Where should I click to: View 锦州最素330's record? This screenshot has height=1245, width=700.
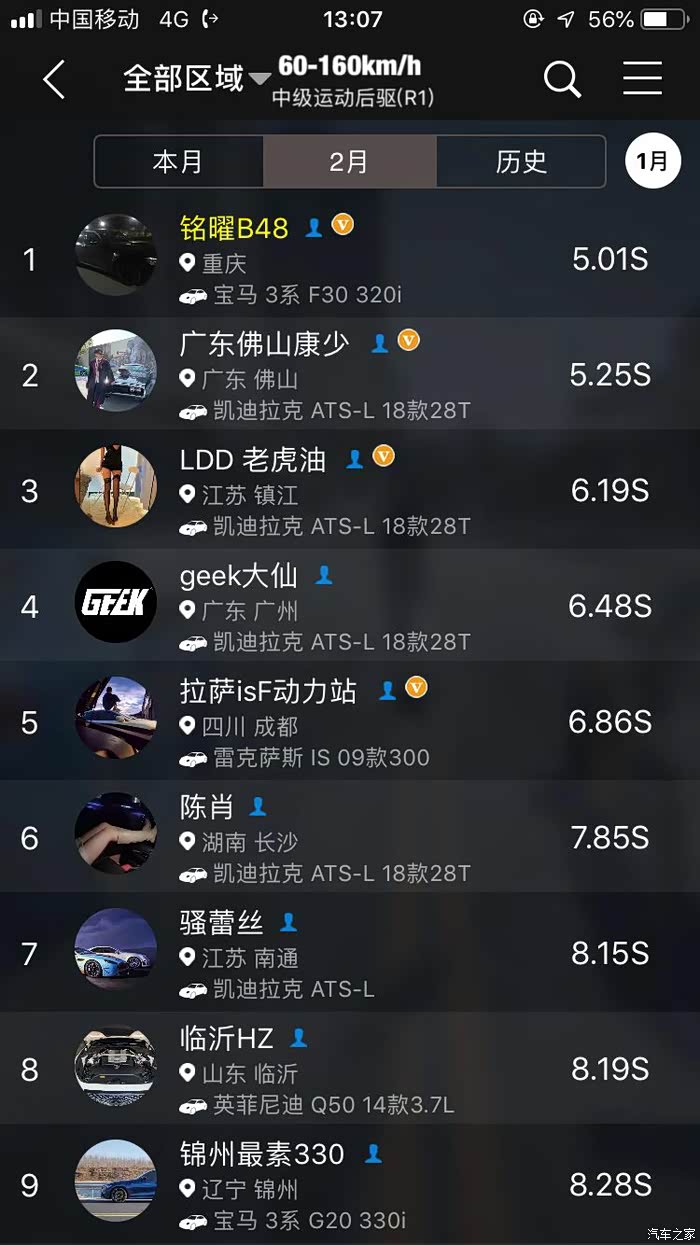pyautogui.click(x=350, y=1185)
